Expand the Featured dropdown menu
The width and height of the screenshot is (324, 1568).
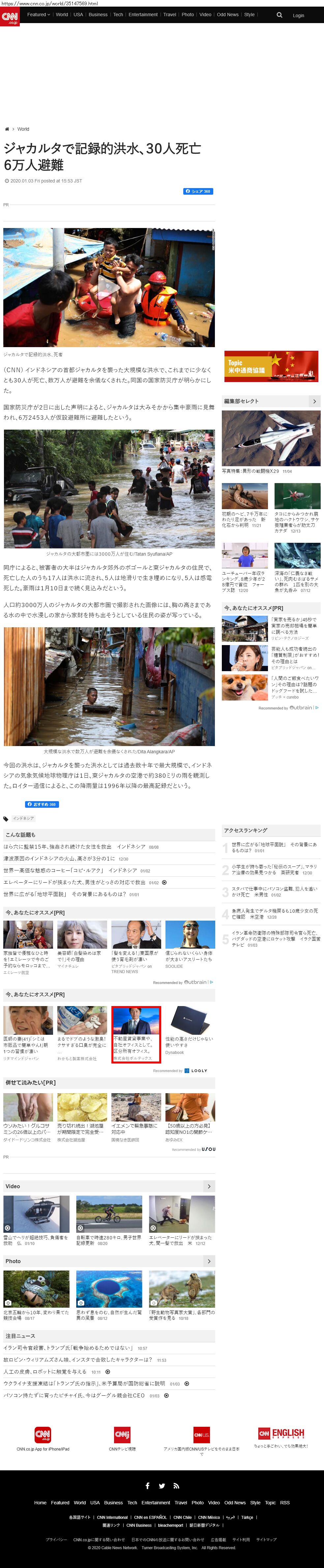38,15
